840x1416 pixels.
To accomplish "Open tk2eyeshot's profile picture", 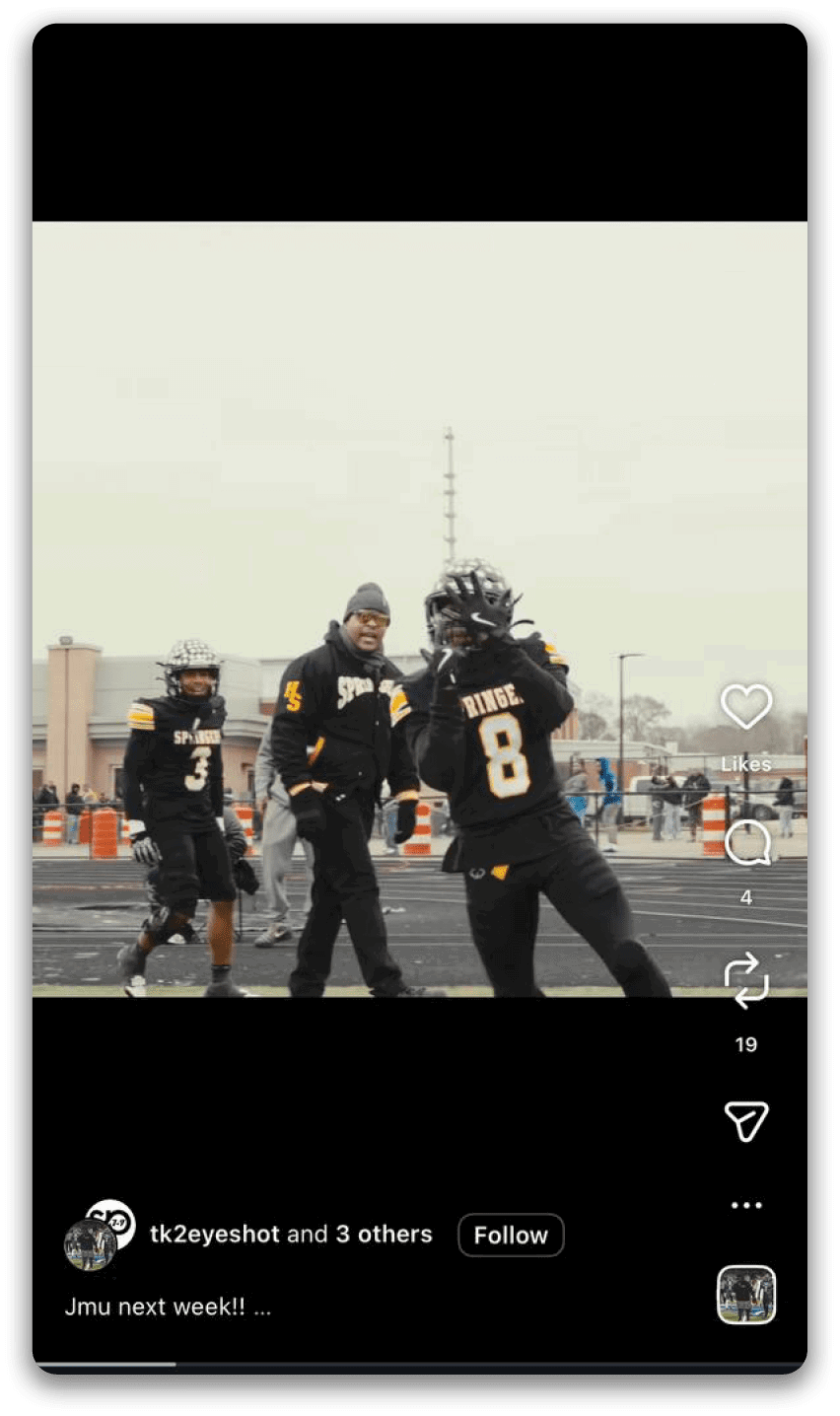I will coord(91,1244).
